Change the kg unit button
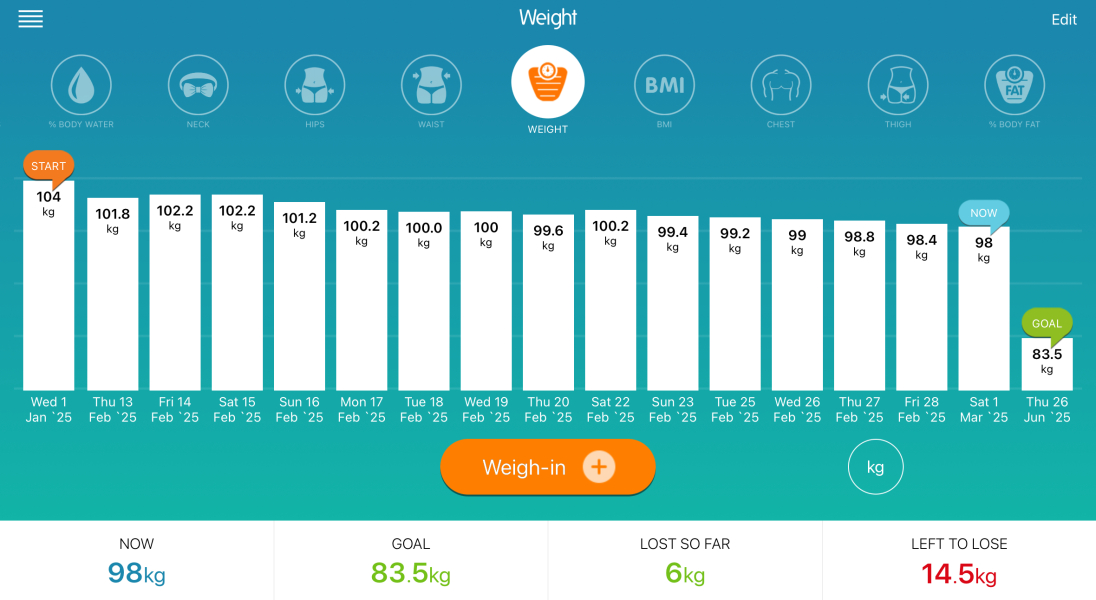 875,467
